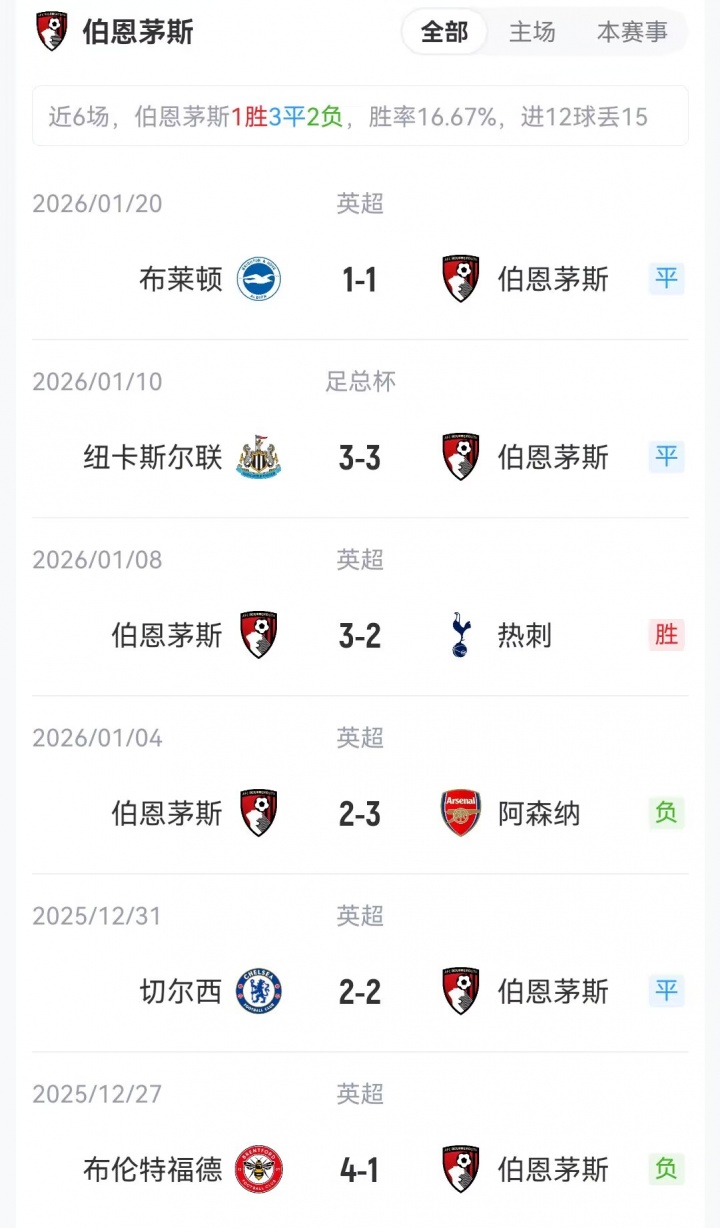
Task: Open the 布伦特福德 4-1 伯恩茅斯 match
Action: point(360,1170)
